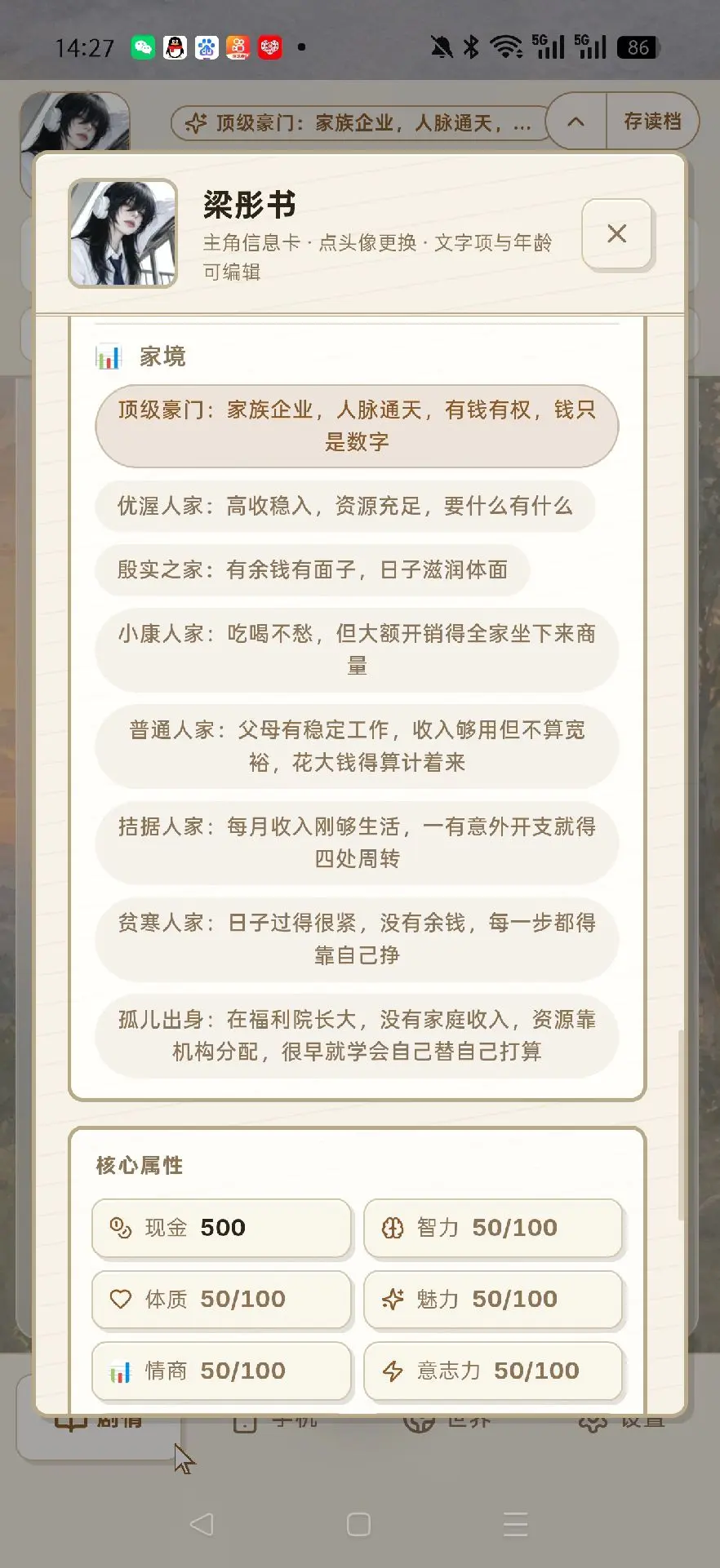This screenshot has width=720, height=1568.
Task: Choose the 孤儿出身 background
Action: (357, 1035)
